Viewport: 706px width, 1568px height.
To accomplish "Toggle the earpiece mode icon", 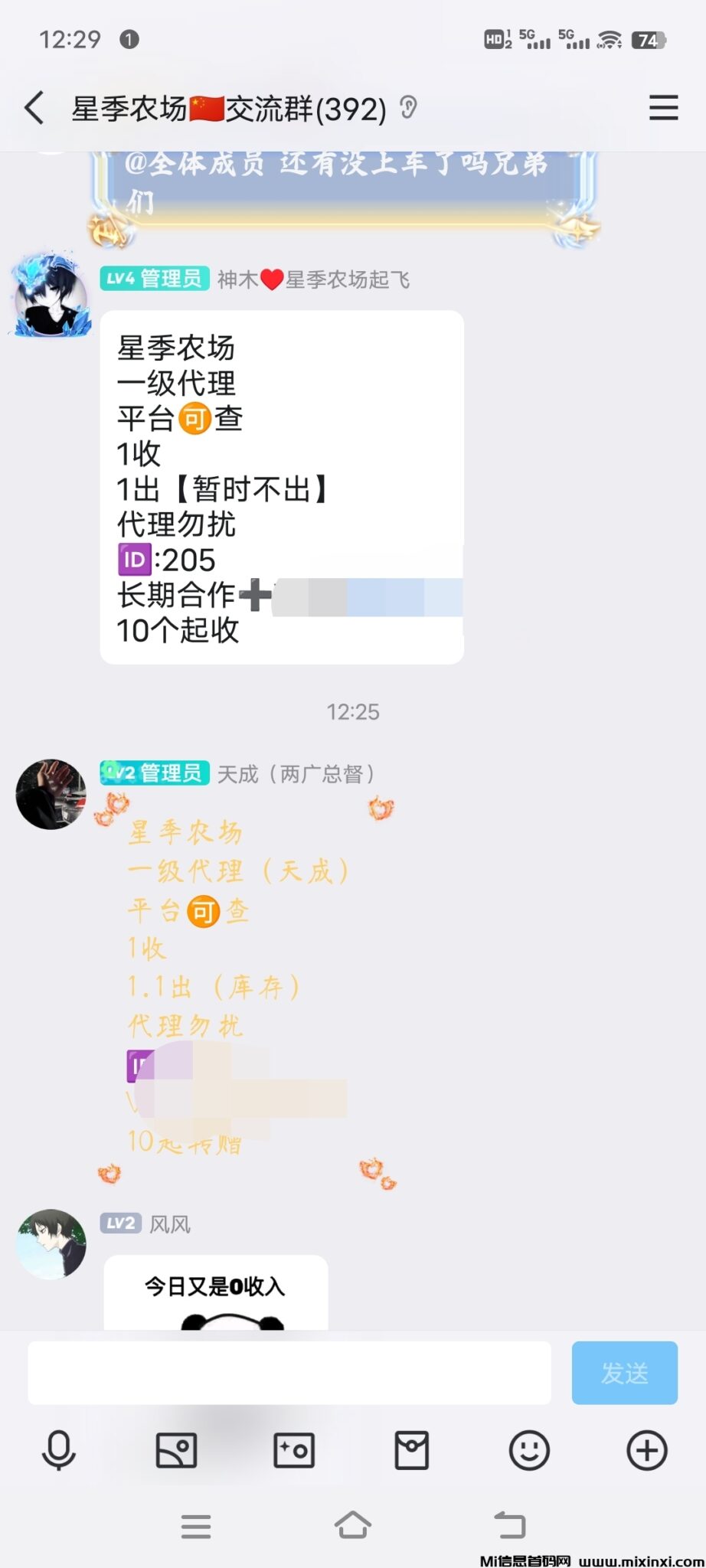I will point(409,108).
